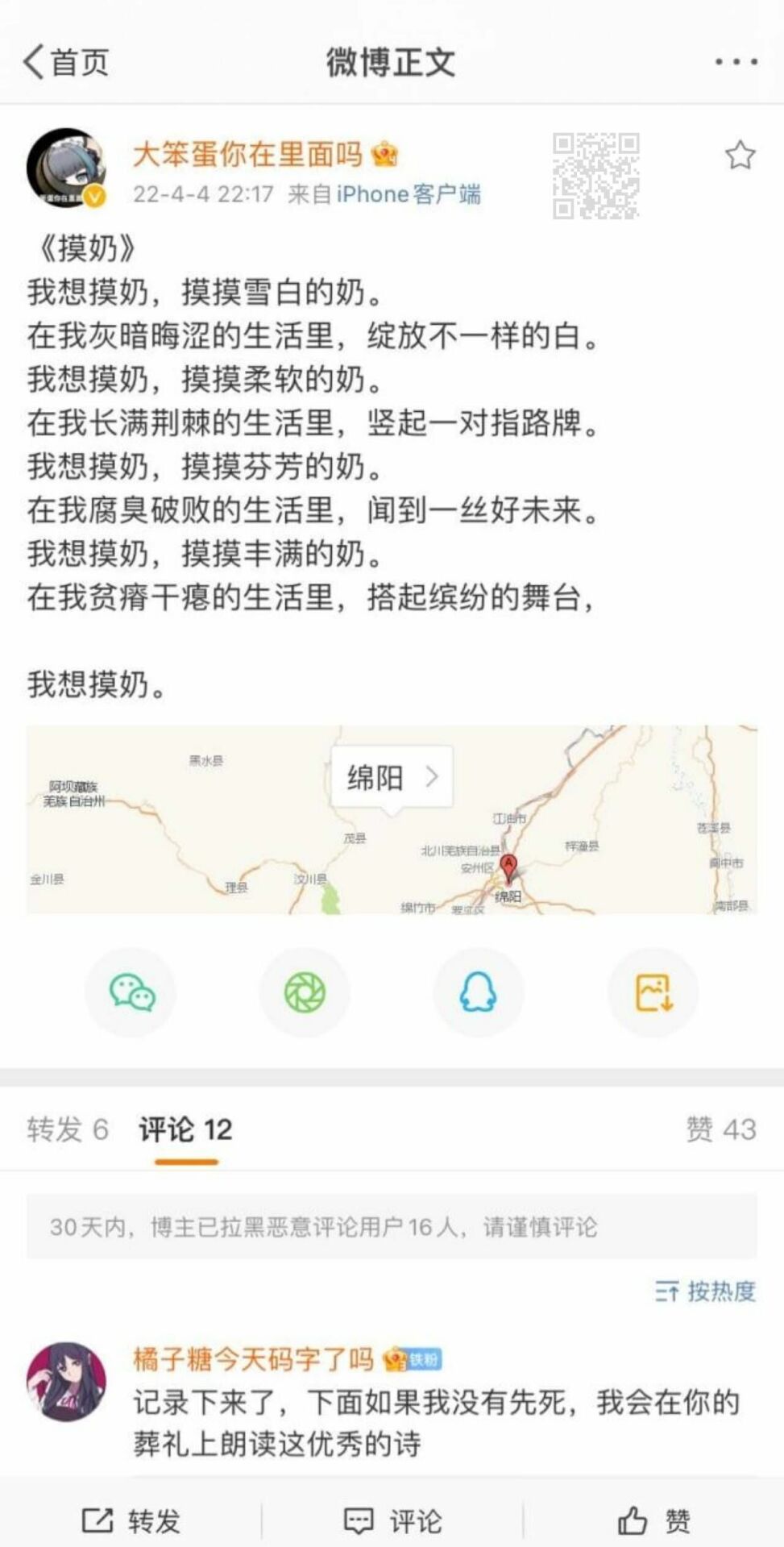Open 大笨蛋你在里面吗 profile avatar

(x=67, y=168)
